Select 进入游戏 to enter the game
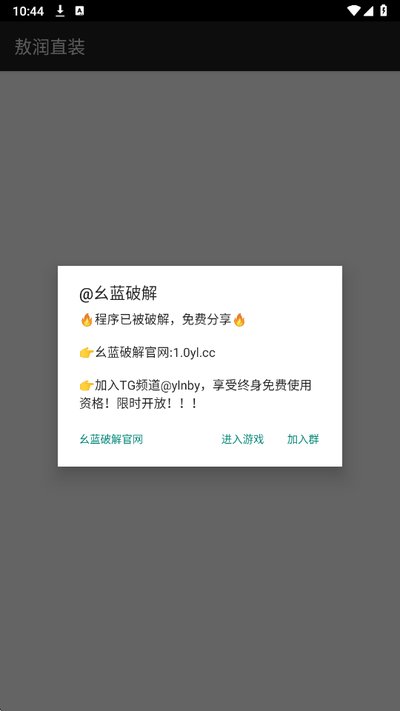The height and width of the screenshot is (711, 400). [242, 439]
